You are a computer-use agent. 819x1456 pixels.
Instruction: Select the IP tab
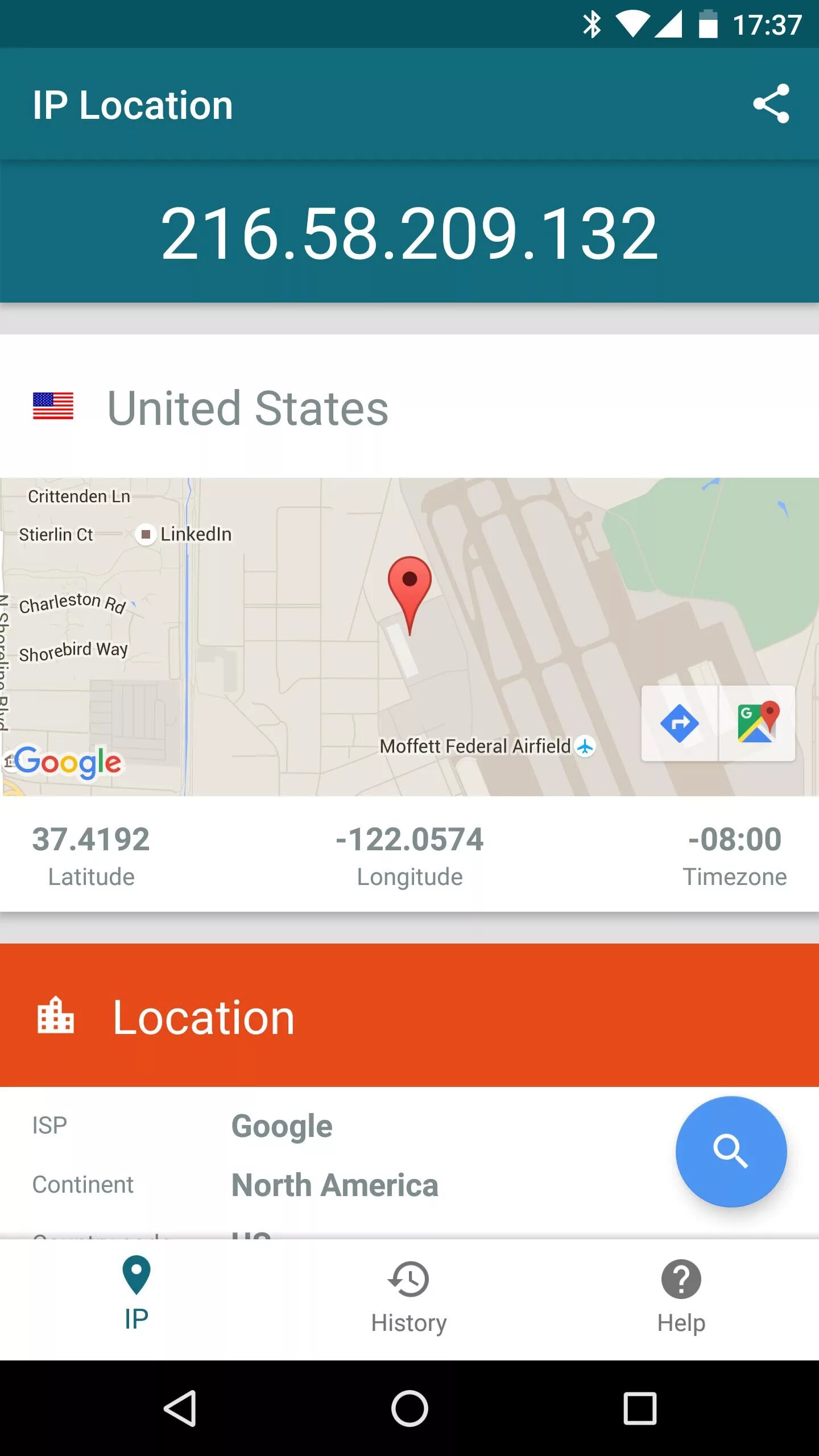(136, 1299)
